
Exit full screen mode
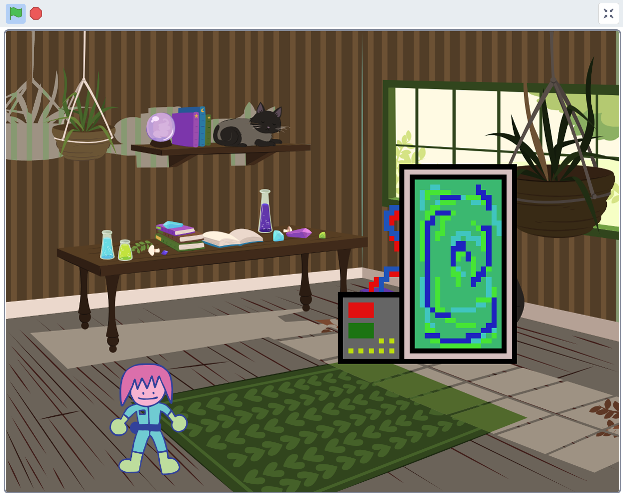tap(608, 13)
